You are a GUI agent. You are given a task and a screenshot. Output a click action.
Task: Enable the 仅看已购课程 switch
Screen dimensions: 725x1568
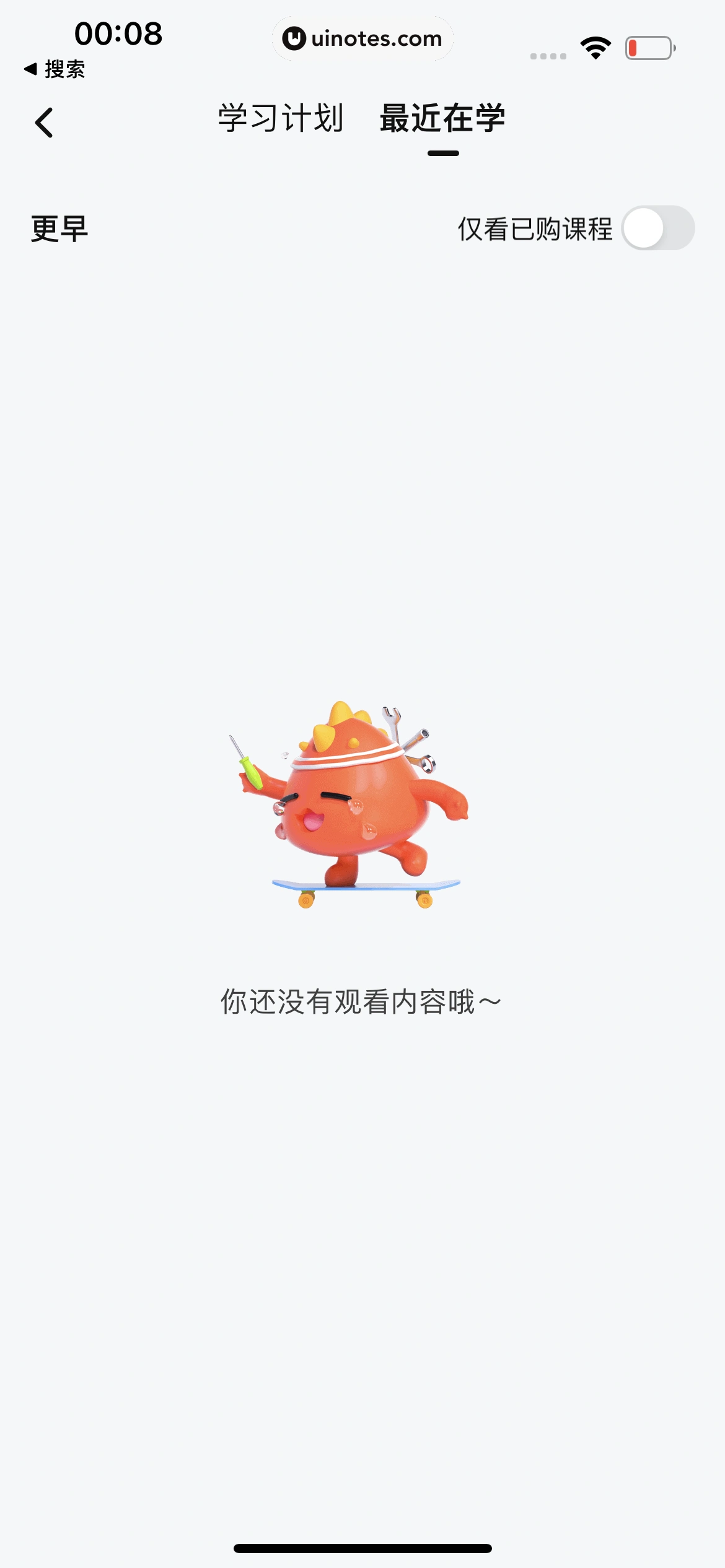[657, 229]
